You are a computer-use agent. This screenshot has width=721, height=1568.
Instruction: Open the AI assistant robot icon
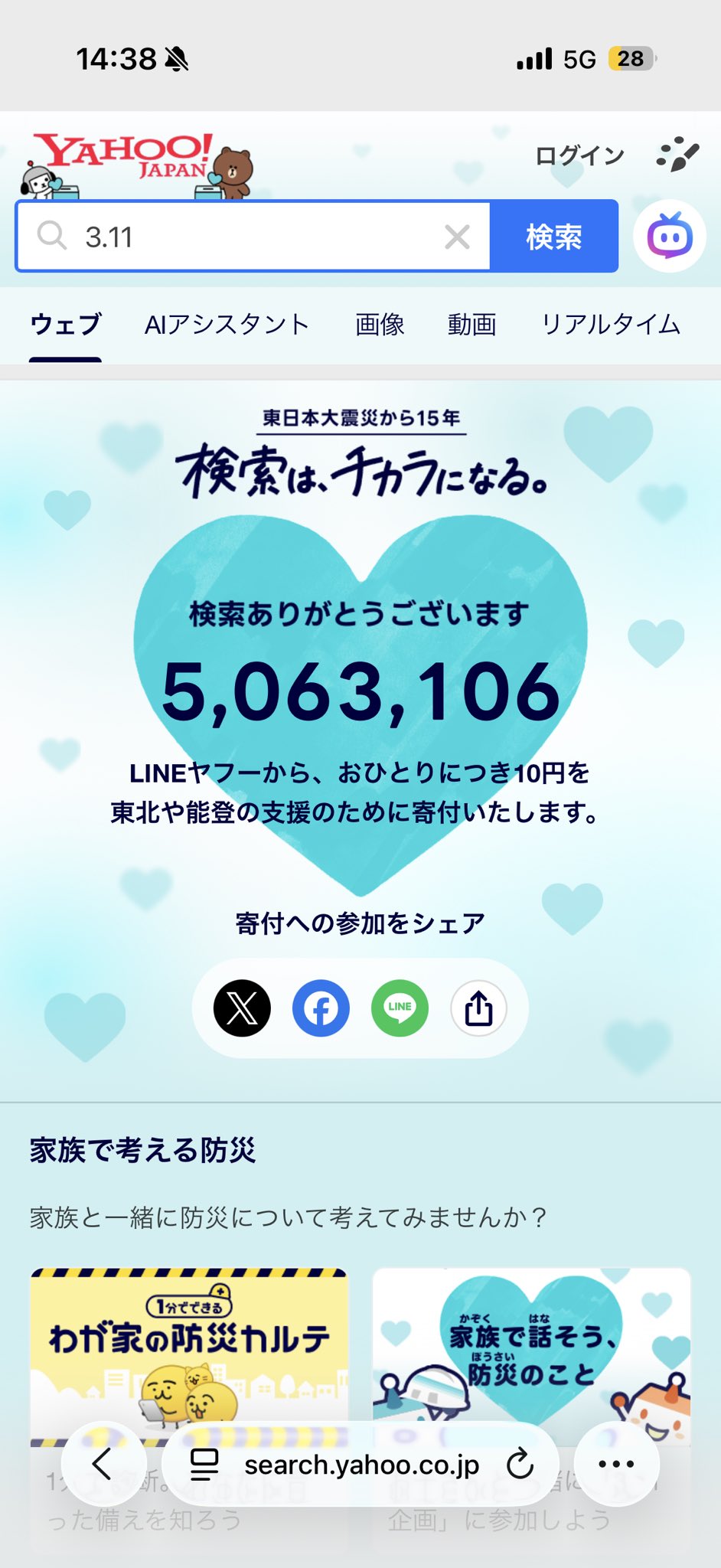coord(670,237)
